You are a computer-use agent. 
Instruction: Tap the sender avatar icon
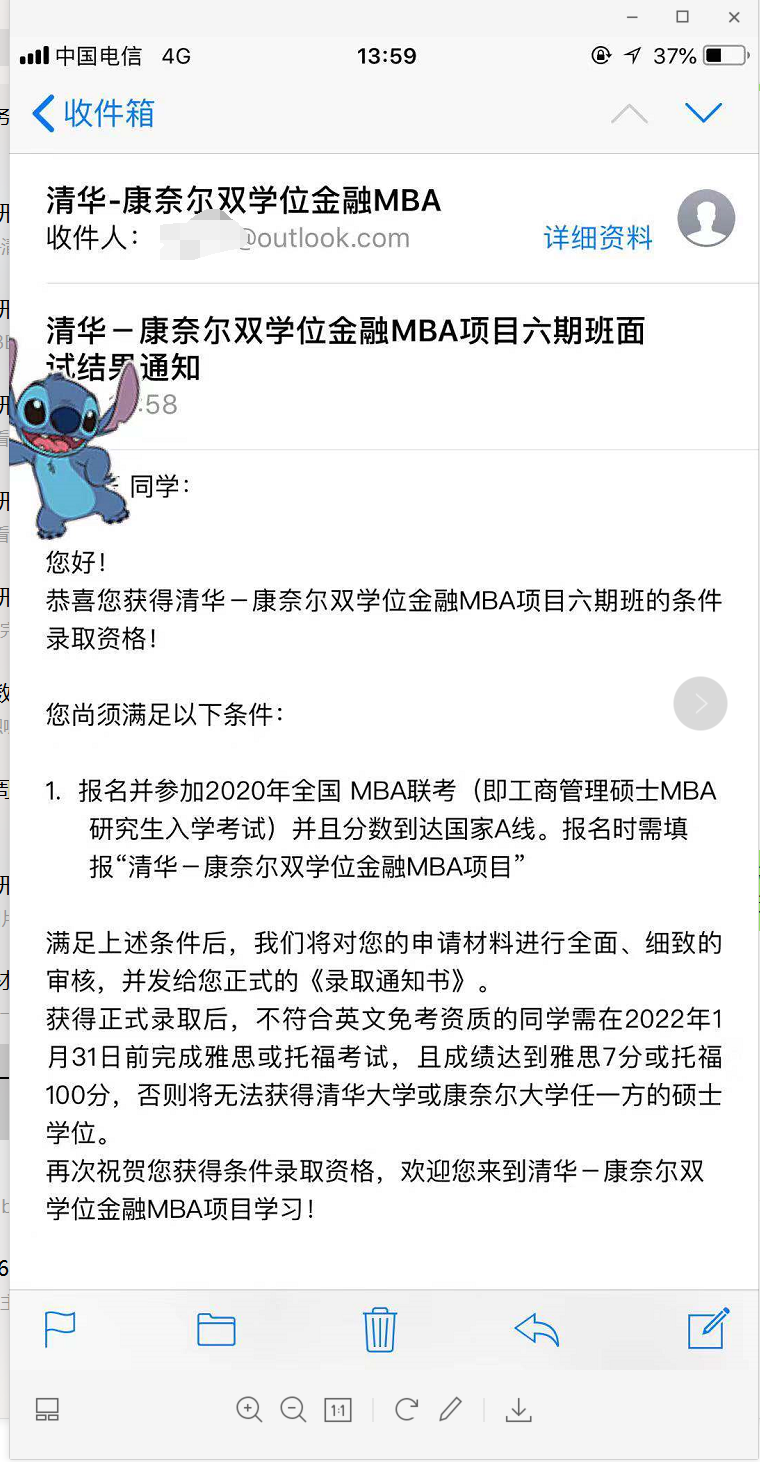706,218
